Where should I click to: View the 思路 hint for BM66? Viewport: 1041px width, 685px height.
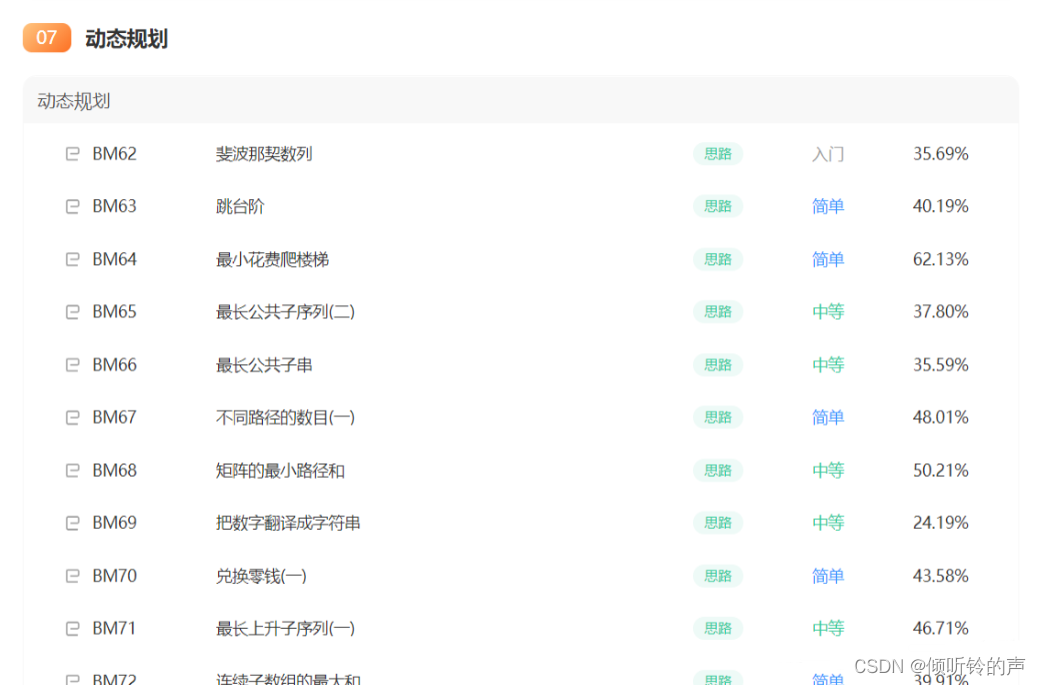(x=718, y=365)
